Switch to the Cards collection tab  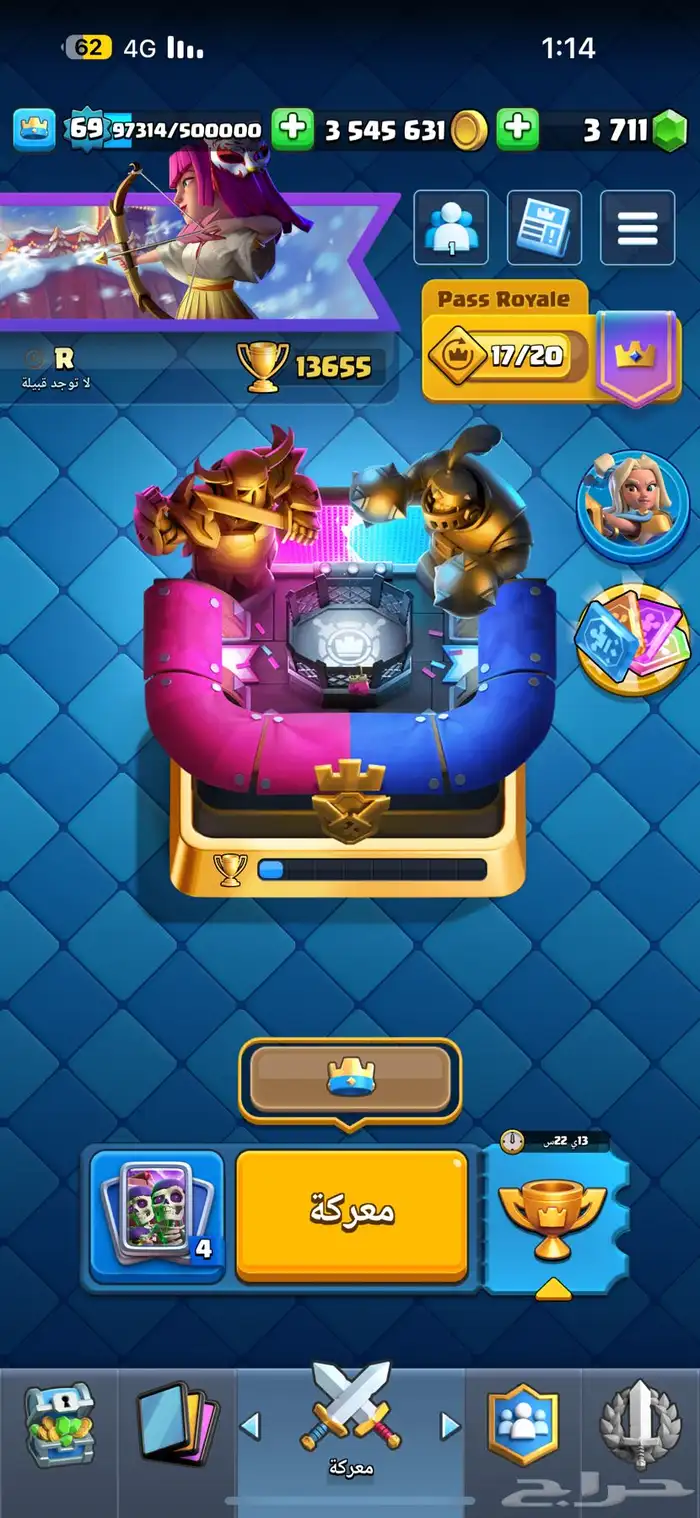[176, 1424]
